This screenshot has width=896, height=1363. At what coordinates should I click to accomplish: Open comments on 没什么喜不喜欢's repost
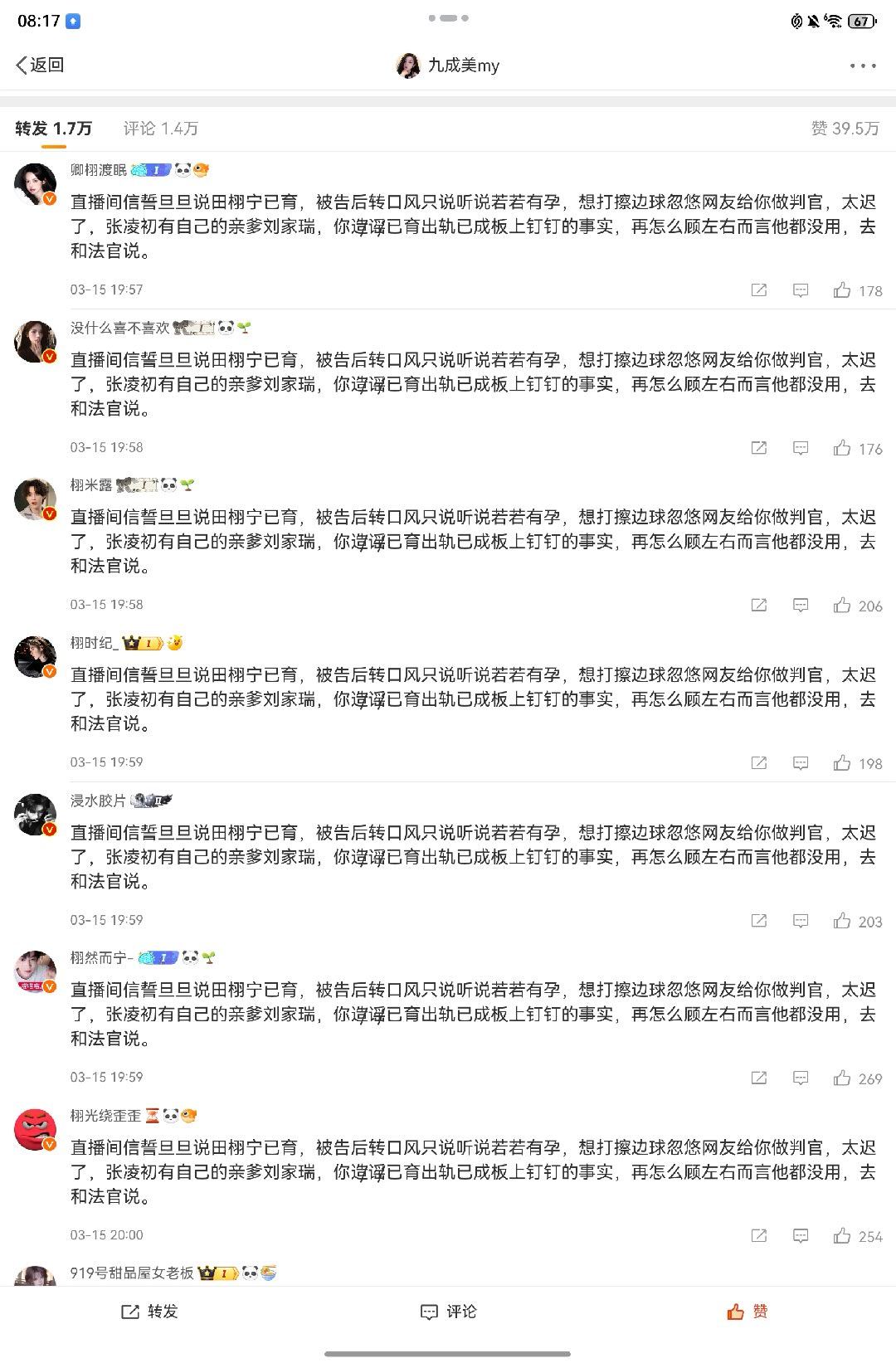point(799,447)
